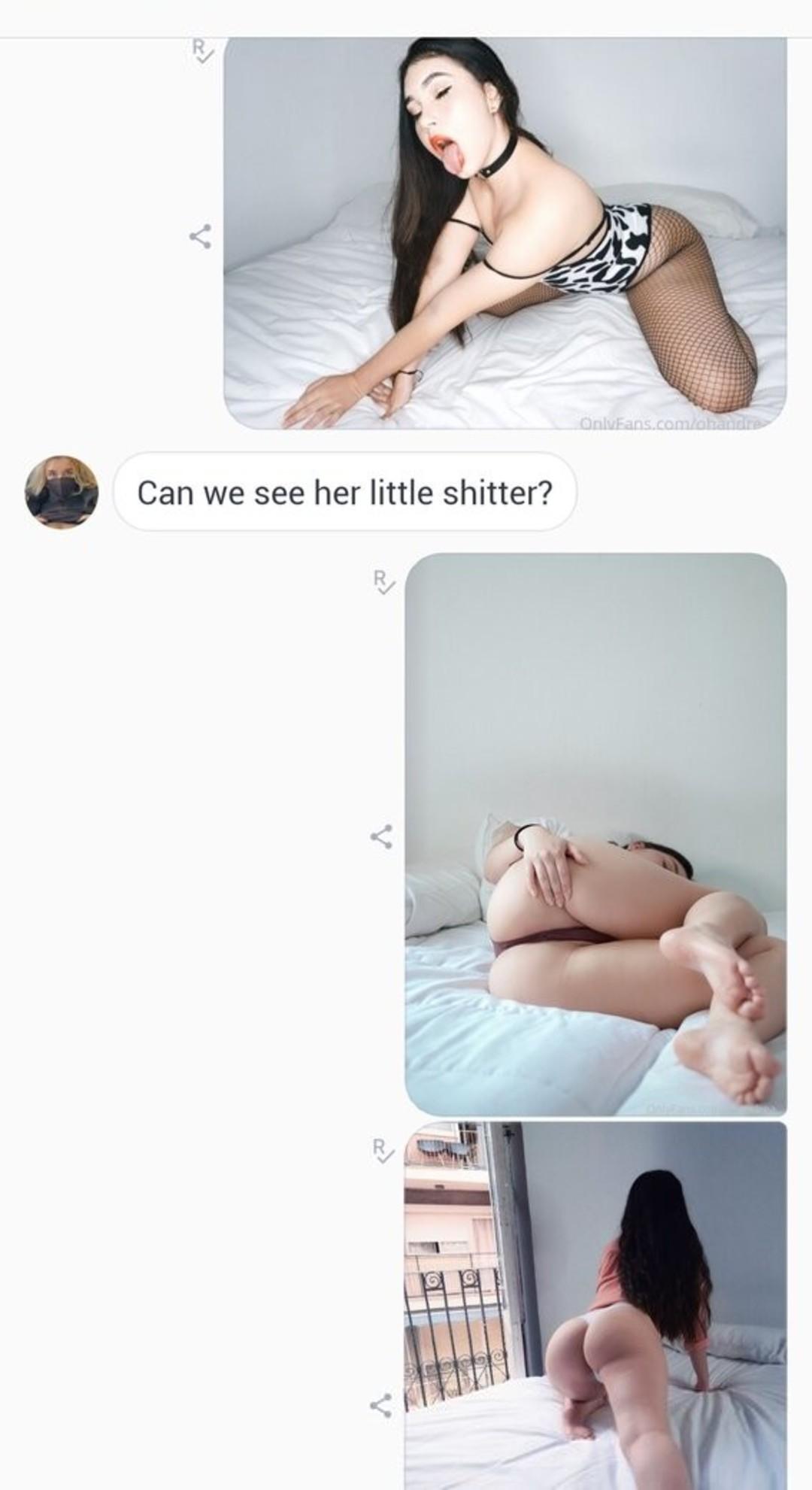Open the photo showing bare feet on bed
Screen dimensions: 812x1490
point(595,835)
